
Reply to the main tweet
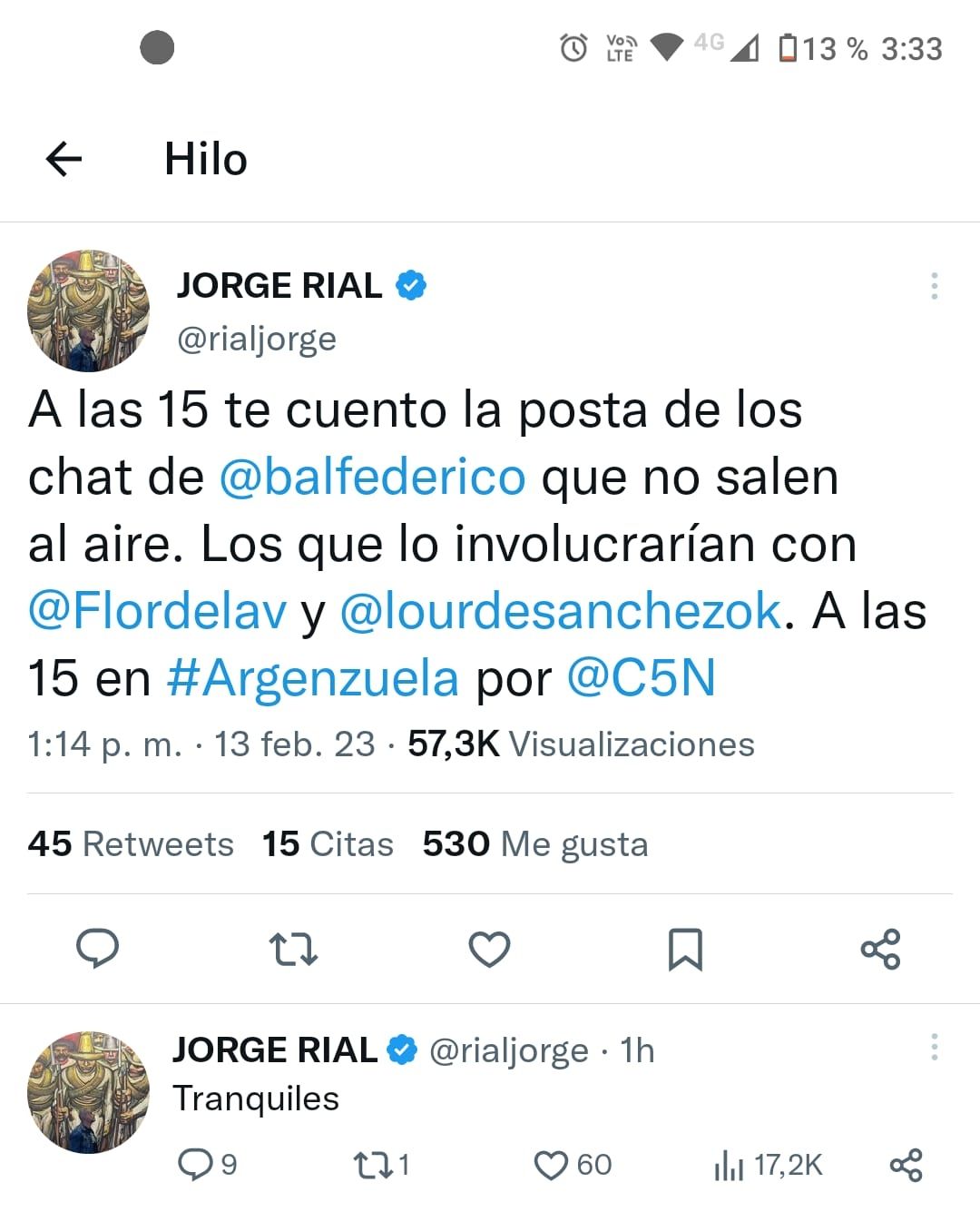(x=97, y=949)
